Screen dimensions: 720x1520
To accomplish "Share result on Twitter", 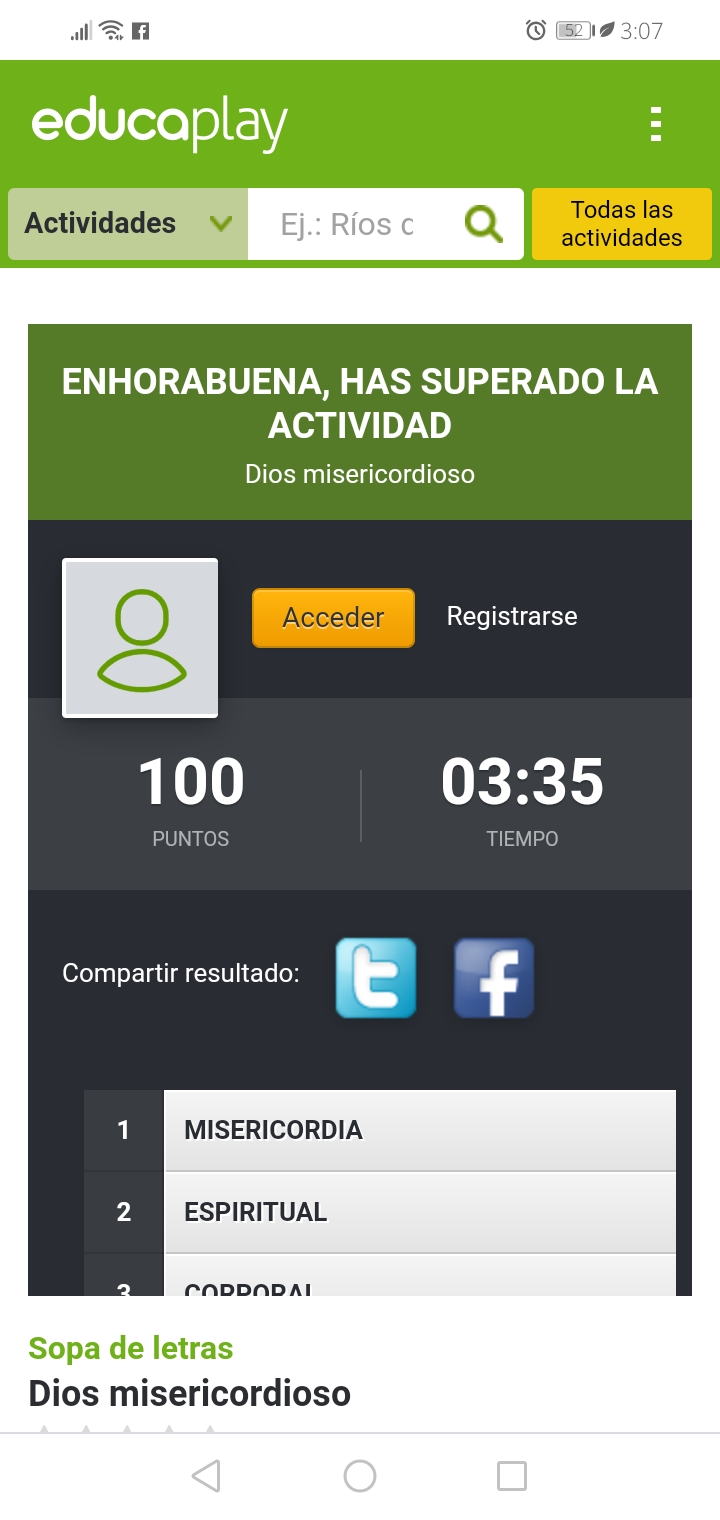I will (x=376, y=978).
